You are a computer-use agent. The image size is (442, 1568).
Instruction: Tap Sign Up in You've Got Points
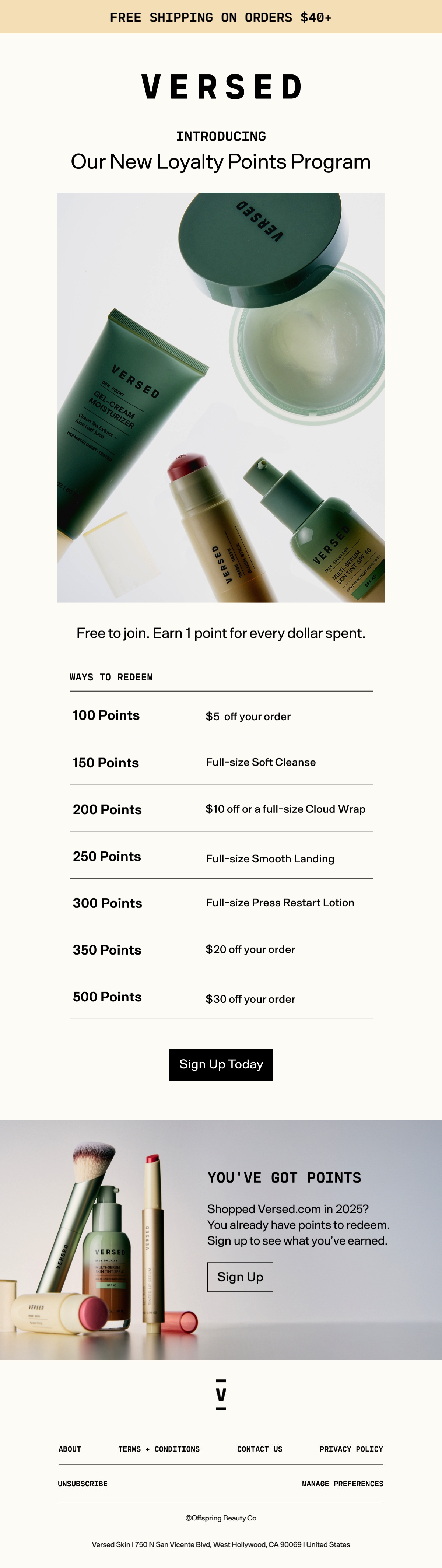pos(240,1277)
